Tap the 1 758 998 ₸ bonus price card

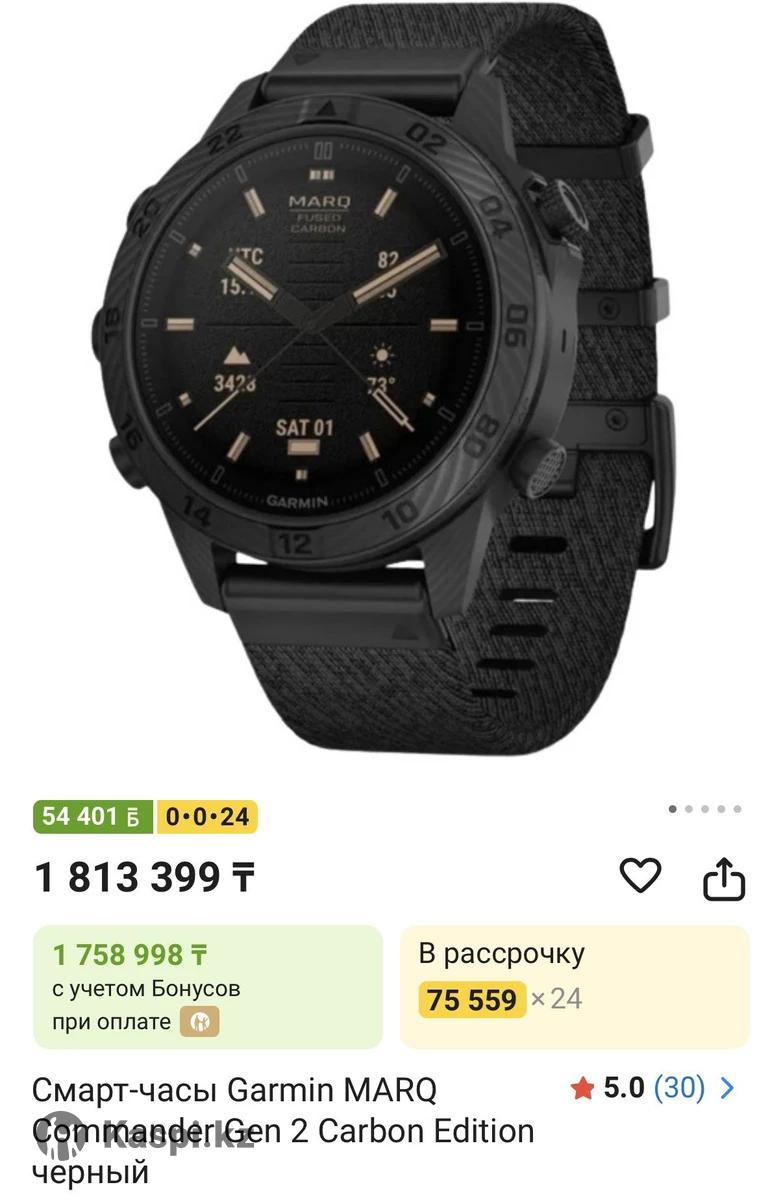pos(208,986)
